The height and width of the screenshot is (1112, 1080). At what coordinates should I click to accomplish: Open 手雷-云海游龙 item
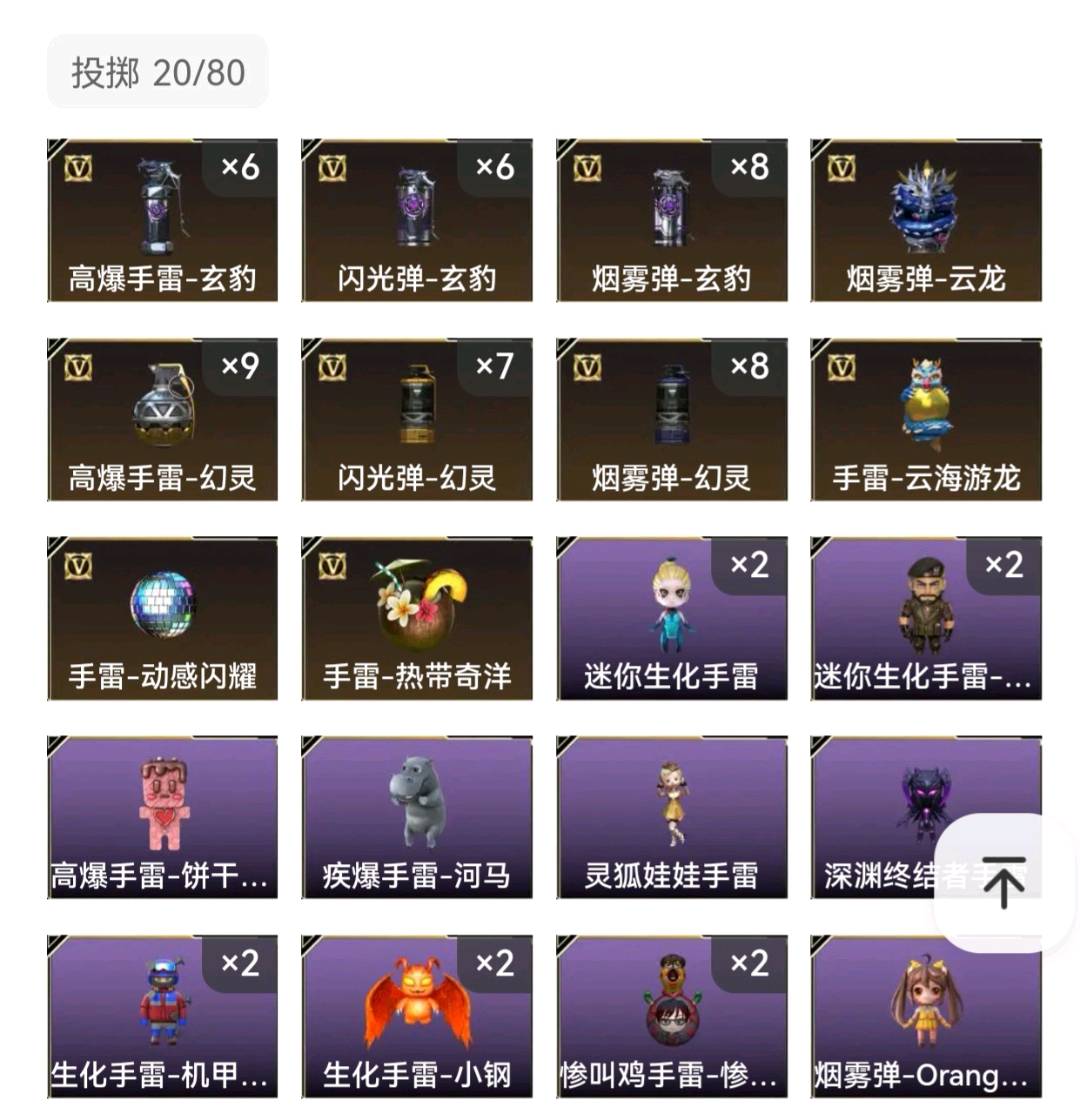925,419
